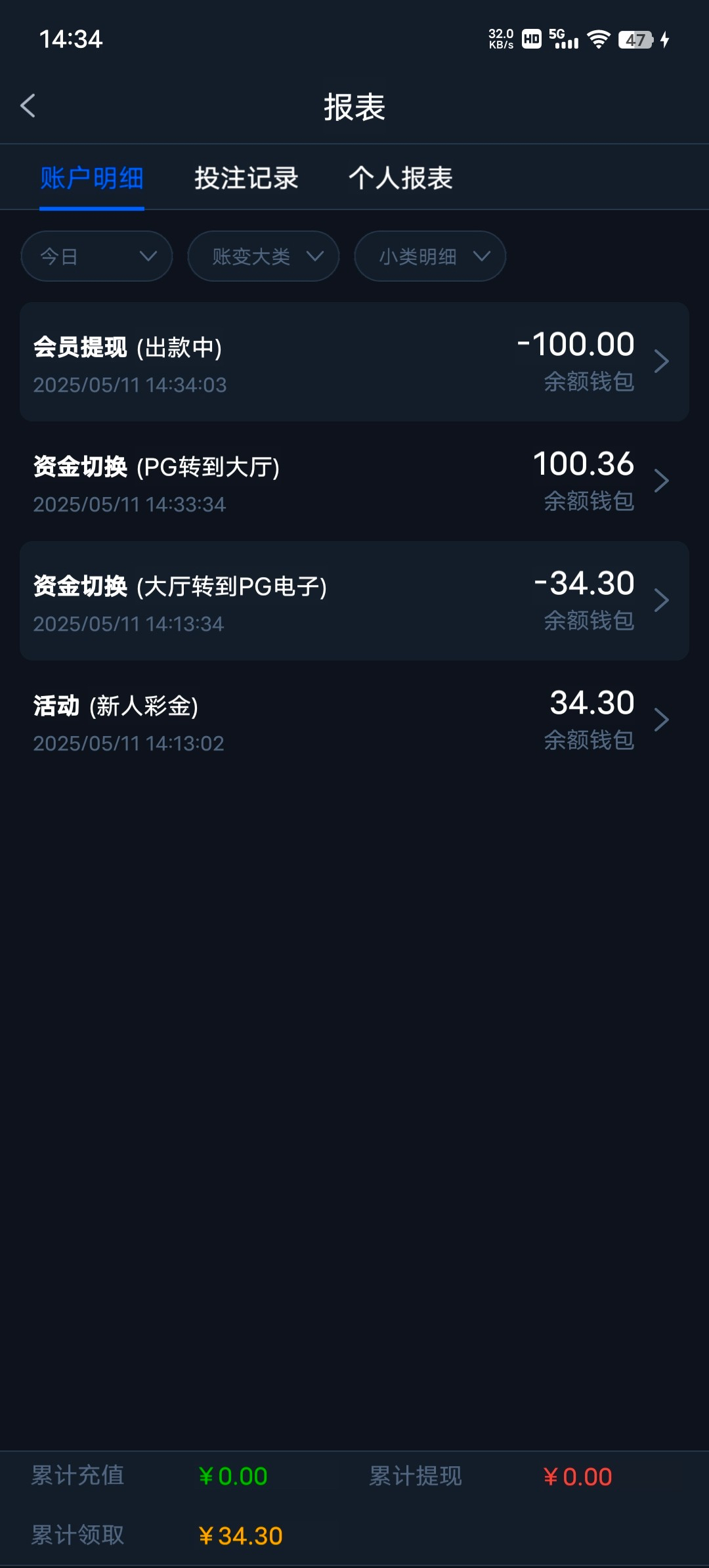The height and width of the screenshot is (1568, 709).
Task: Tap the 活动 record showing 34.30
Action: click(x=354, y=719)
